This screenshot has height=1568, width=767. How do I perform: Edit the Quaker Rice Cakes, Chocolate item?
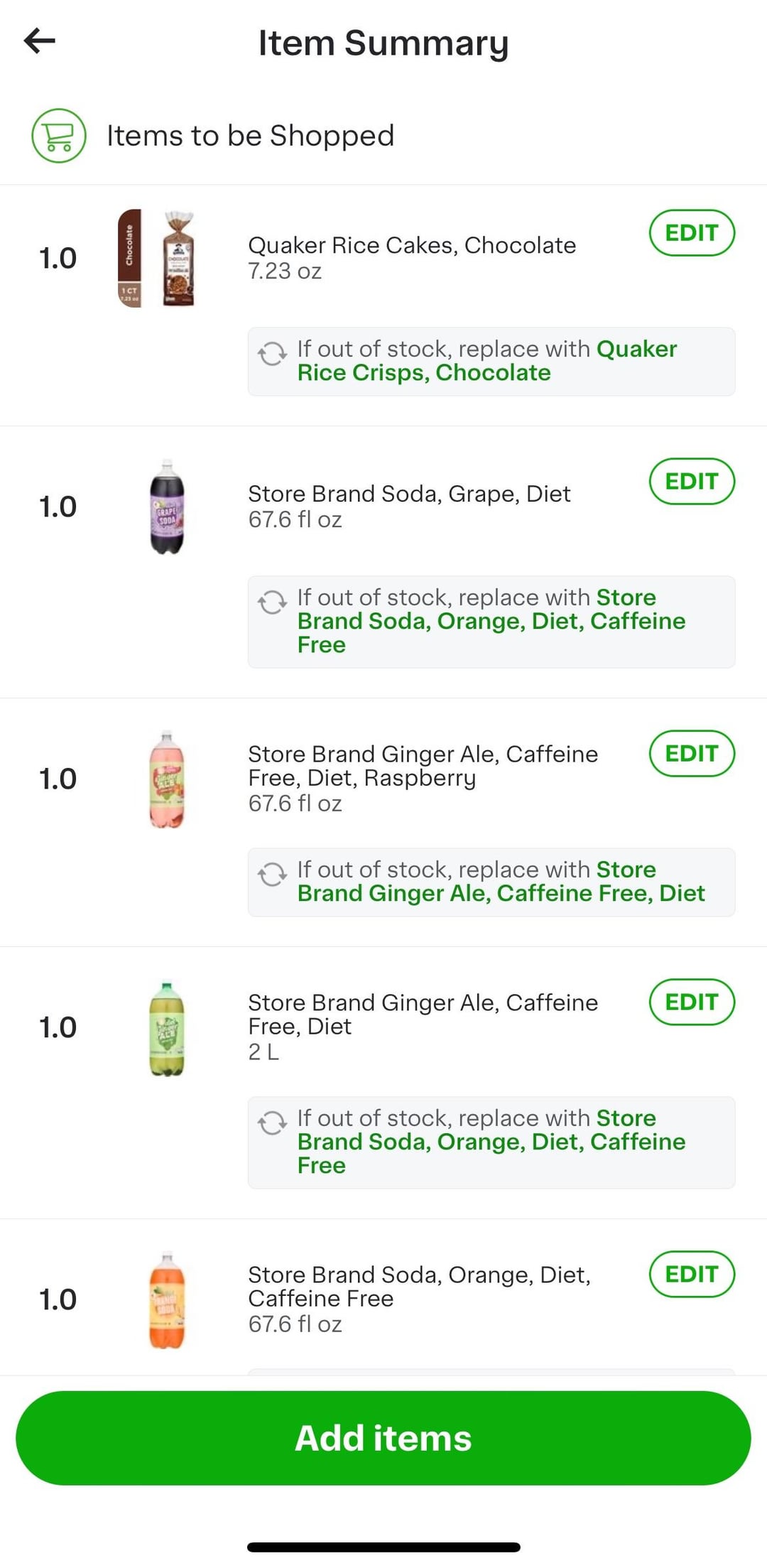(x=692, y=232)
